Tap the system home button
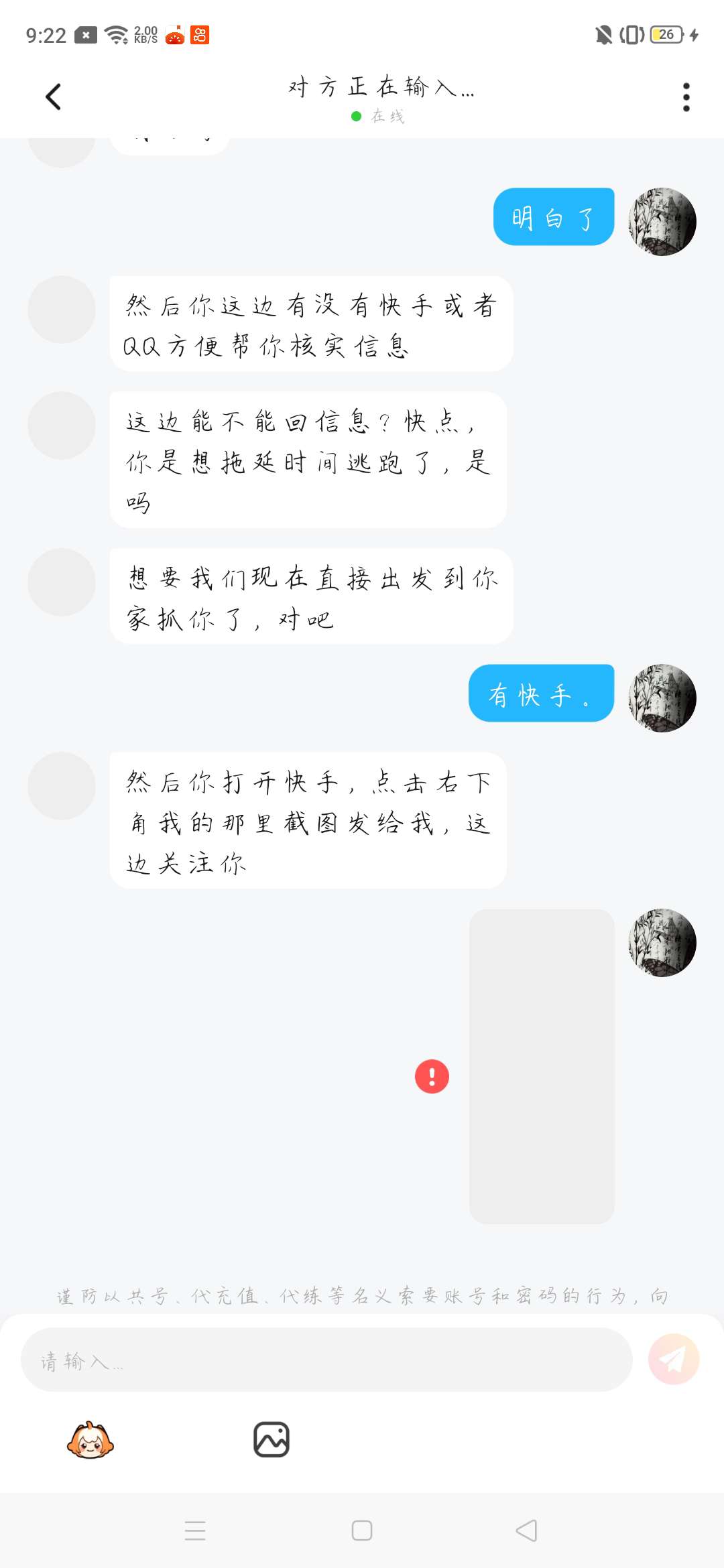This screenshot has width=724, height=1568. [362, 1530]
